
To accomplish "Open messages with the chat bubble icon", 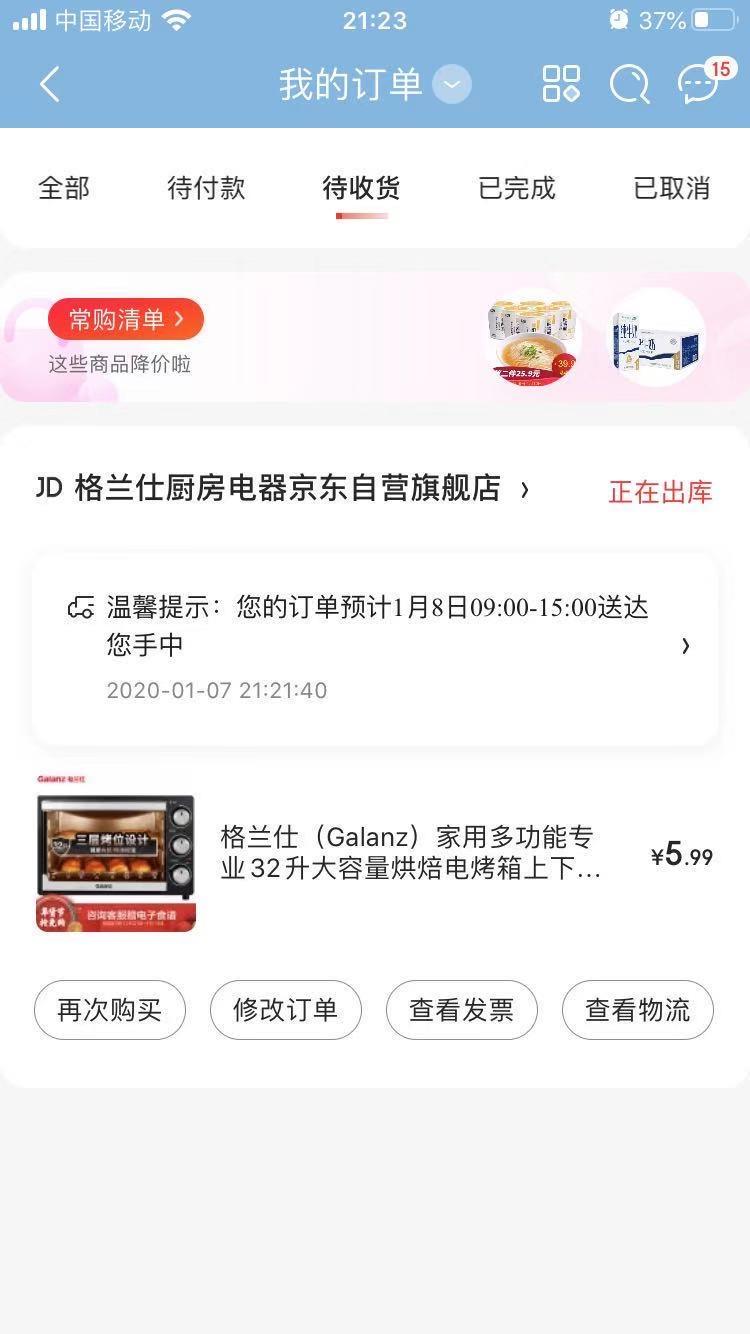I will coord(698,86).
